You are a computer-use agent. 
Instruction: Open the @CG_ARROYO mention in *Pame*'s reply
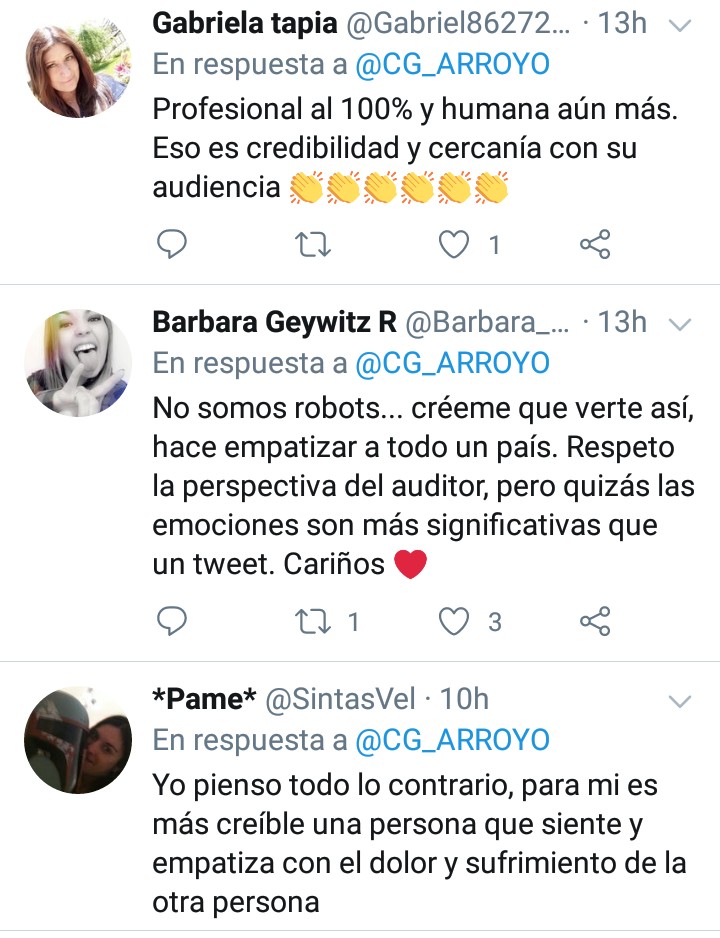pos(452,740)
